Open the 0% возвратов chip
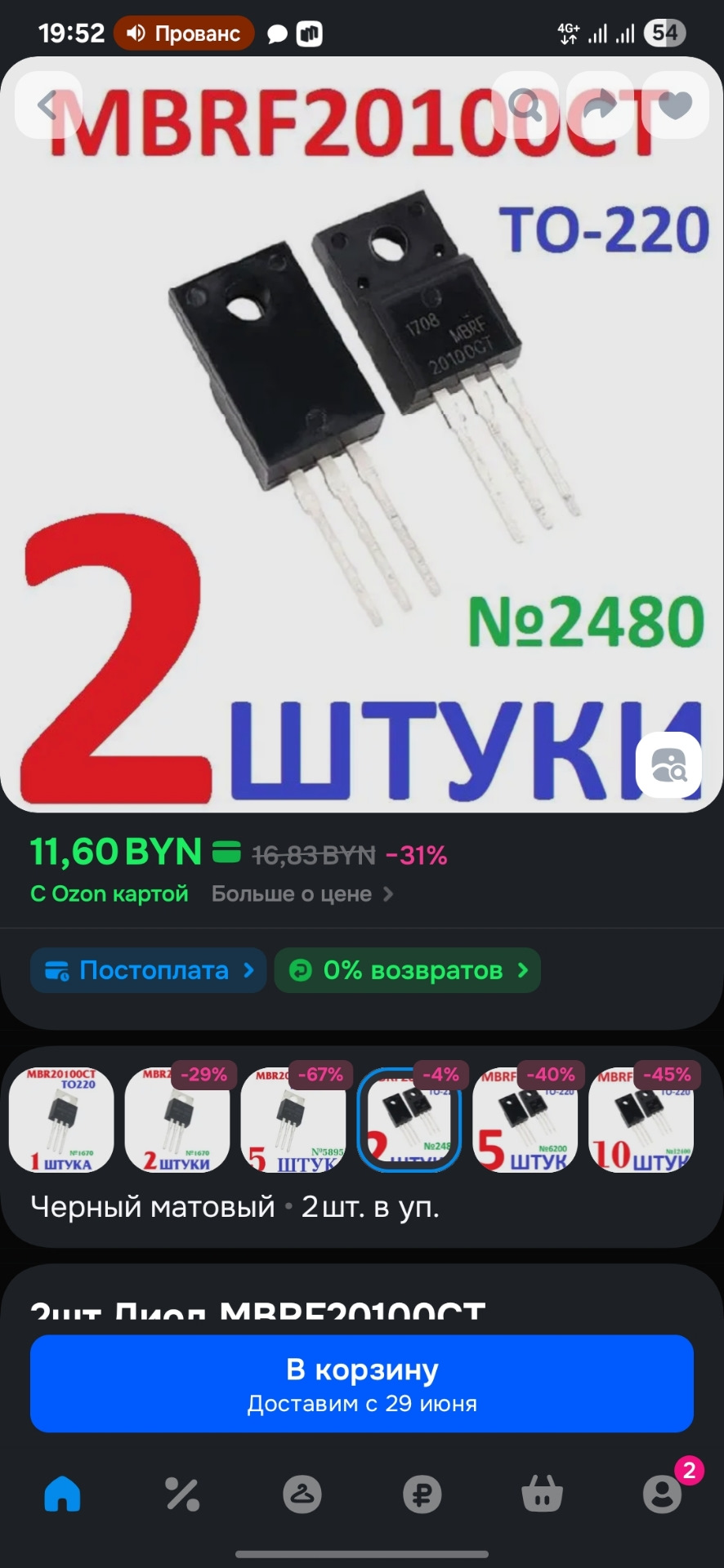This screenshot has height=1568, width=724. (407, 970)
